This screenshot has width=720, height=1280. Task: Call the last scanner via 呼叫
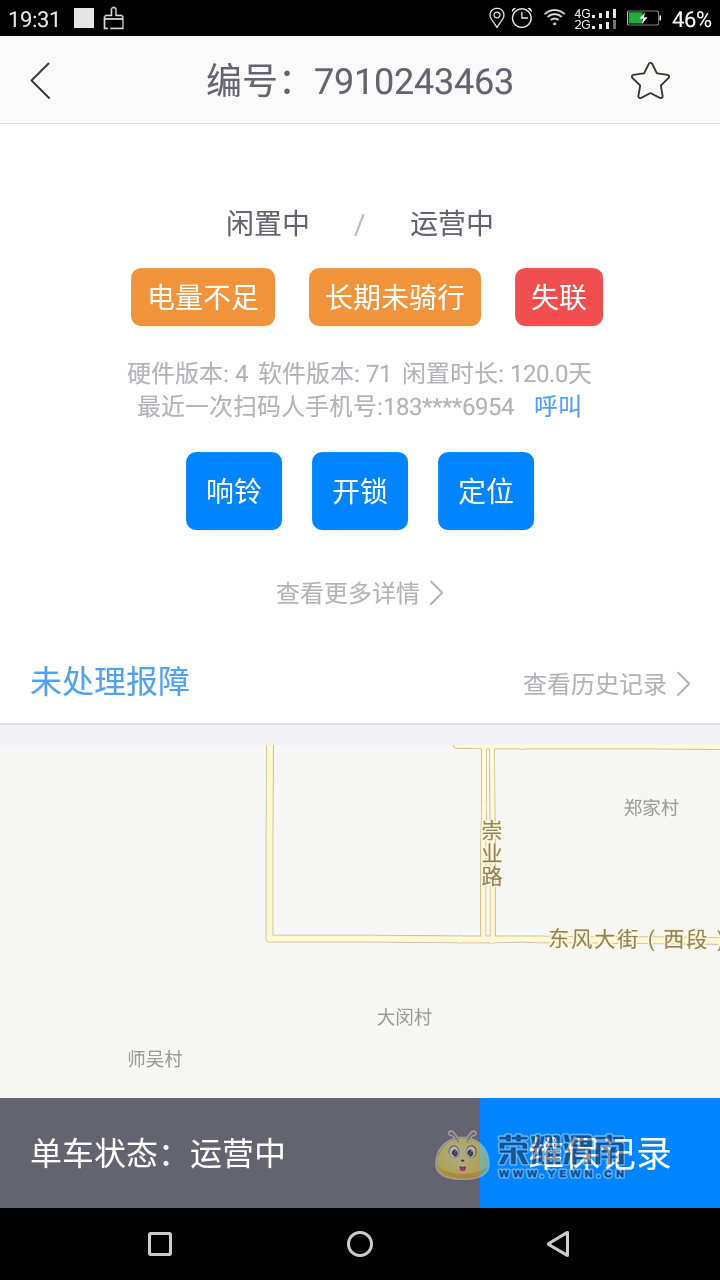[x=558, y=406]
